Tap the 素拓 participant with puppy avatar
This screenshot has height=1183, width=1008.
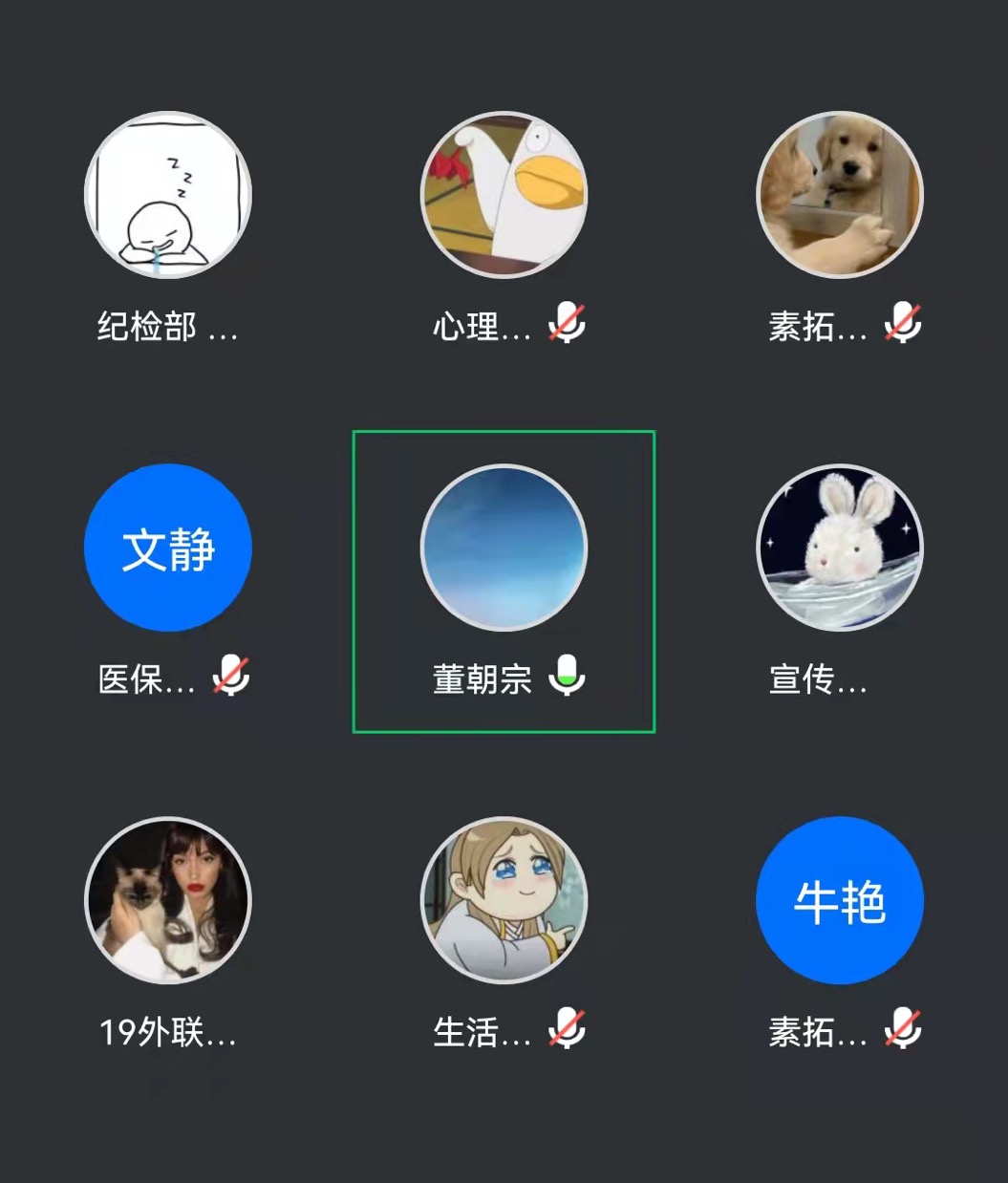coord(840,195)
